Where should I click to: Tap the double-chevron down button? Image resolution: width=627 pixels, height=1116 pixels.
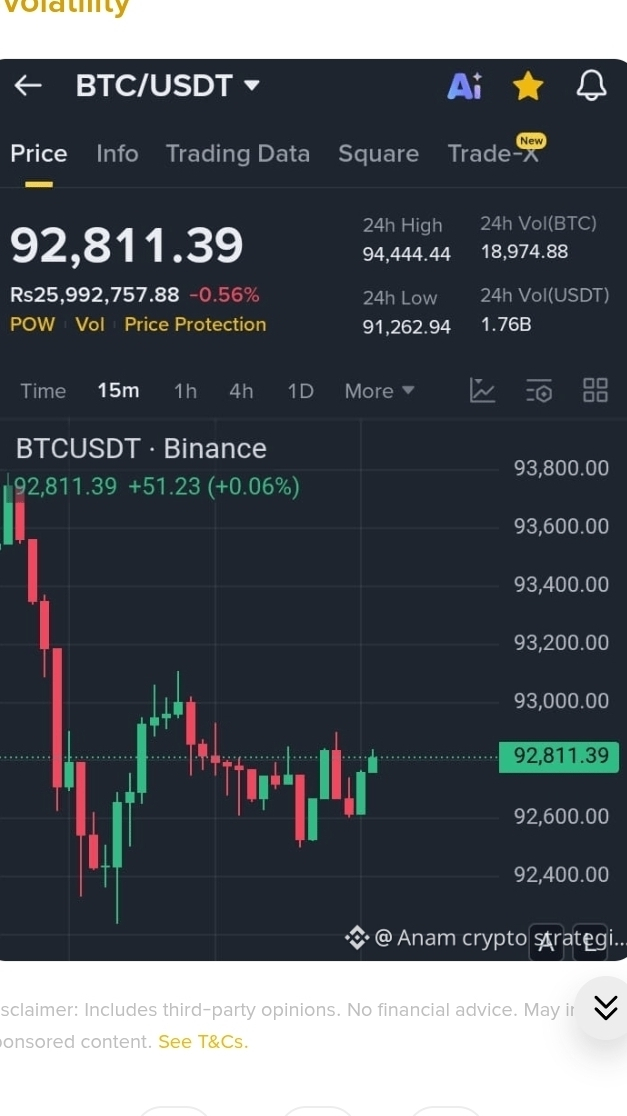[x=605, y=1008]
